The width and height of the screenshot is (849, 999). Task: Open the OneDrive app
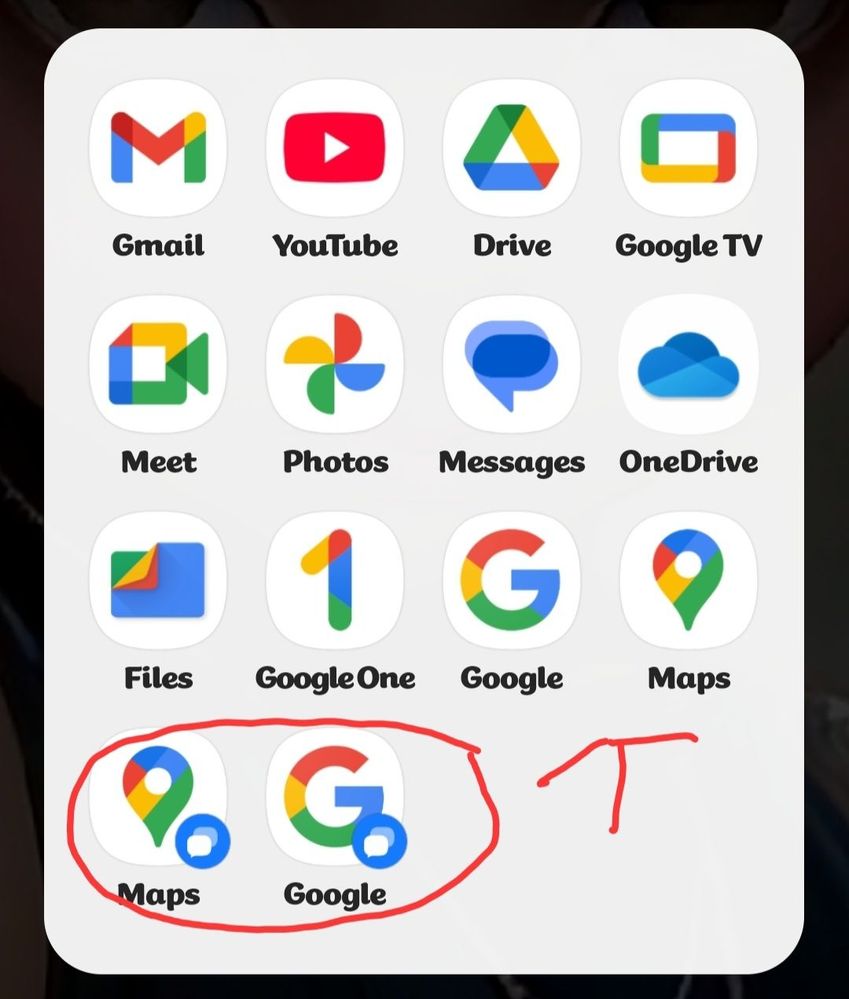tap(689, 364)
